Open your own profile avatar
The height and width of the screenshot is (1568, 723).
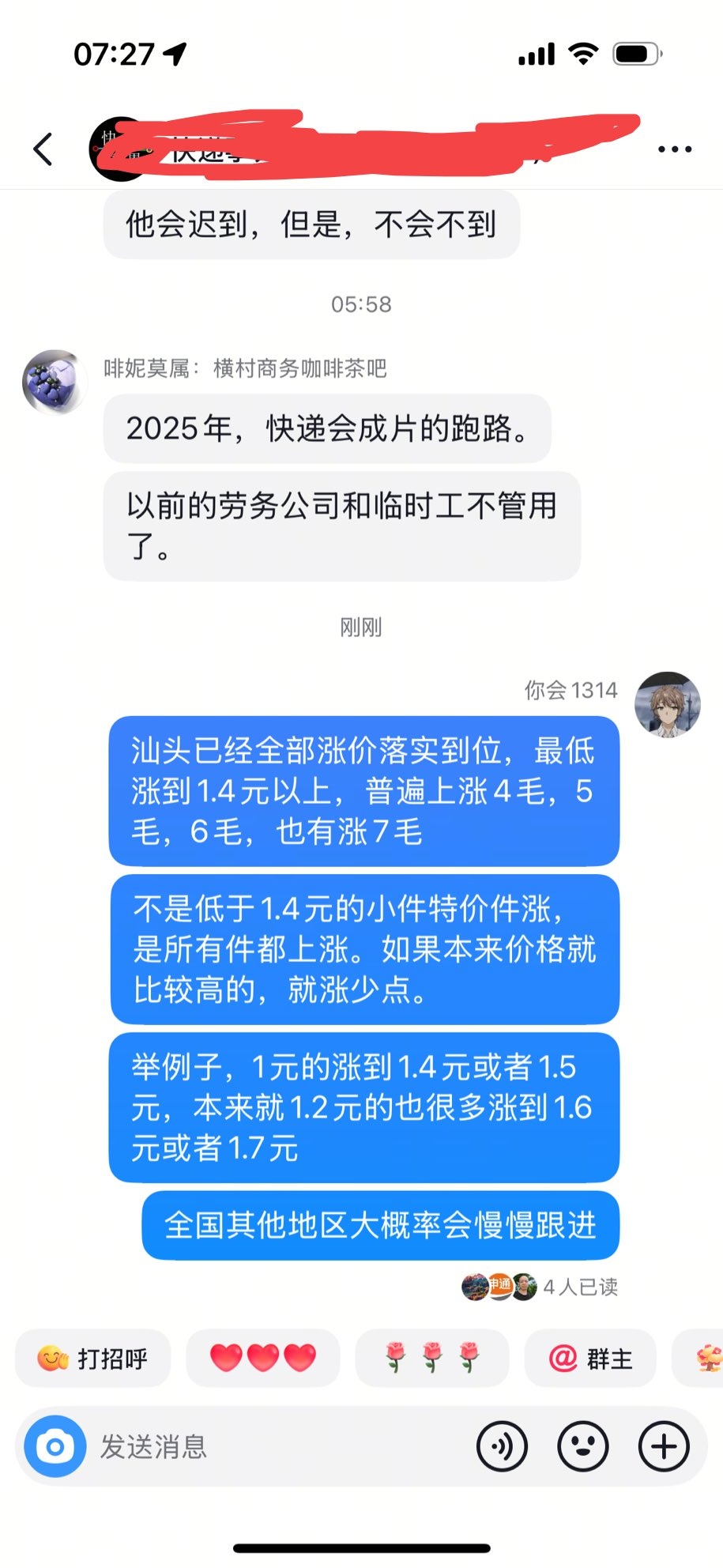pyautogui.click(x=668, y=704)
